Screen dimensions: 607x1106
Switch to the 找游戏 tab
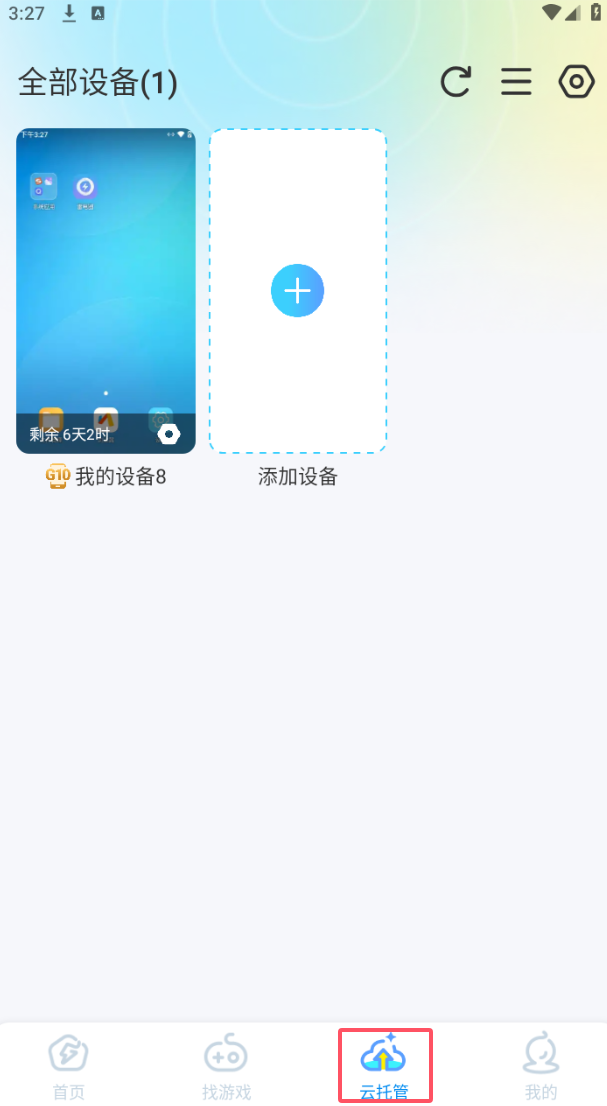pos(226,1066)
